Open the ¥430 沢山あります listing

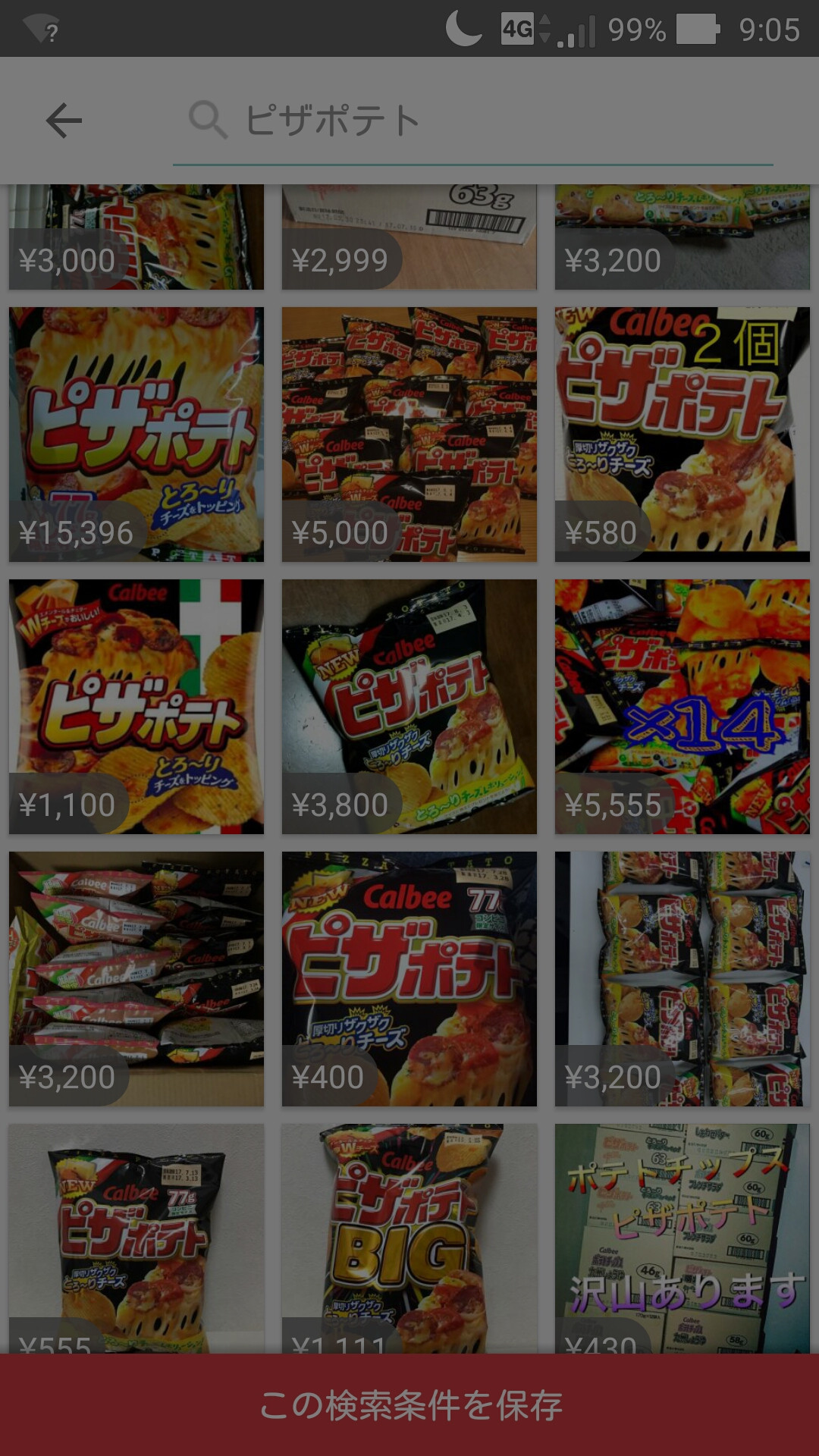click(x=682, y=1238)
